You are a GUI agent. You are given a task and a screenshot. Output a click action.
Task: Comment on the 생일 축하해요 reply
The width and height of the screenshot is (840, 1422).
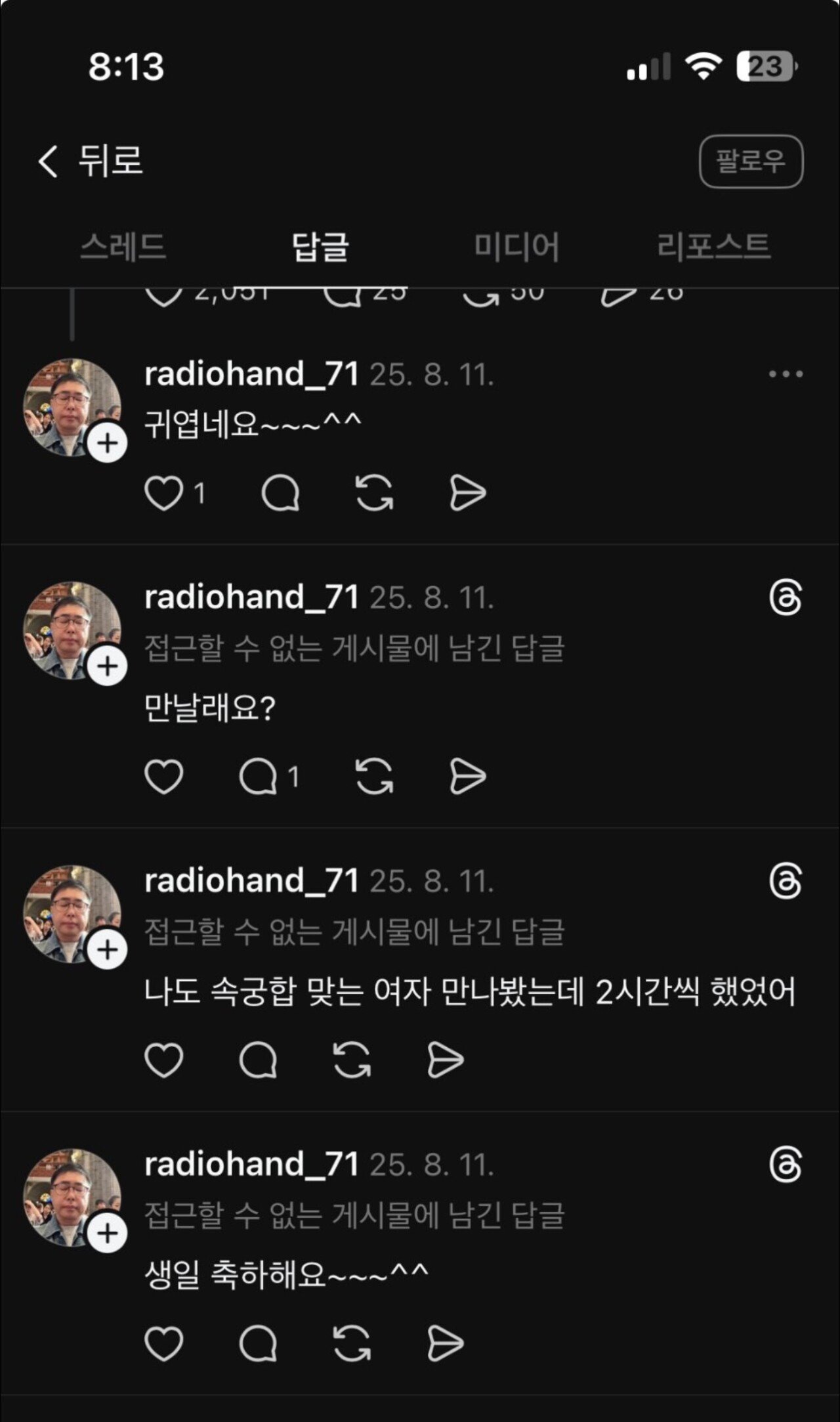coord(258,1344)
